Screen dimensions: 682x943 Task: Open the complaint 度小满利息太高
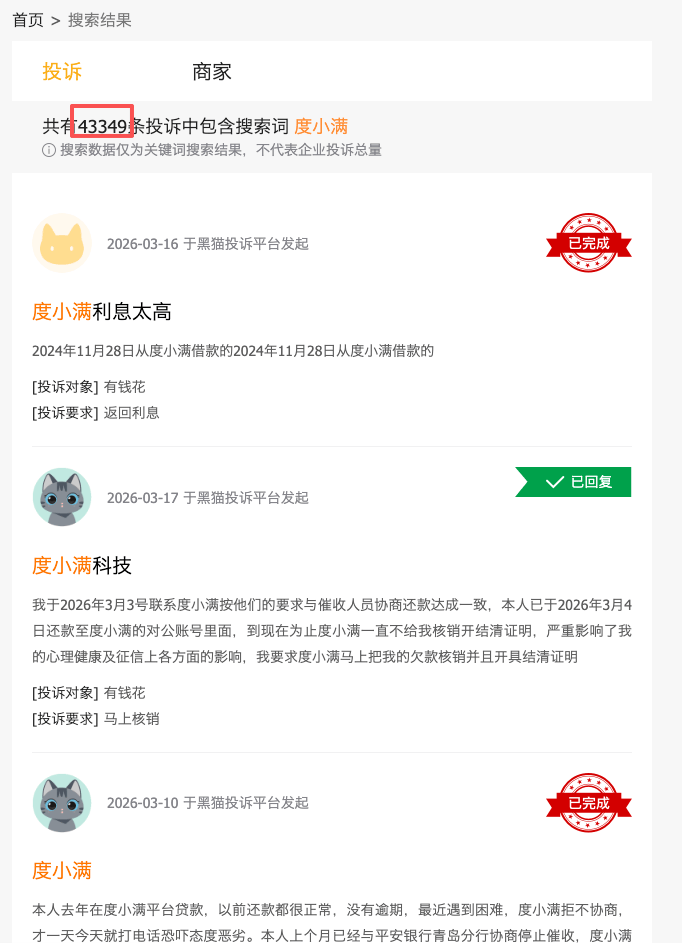[102, 312]
